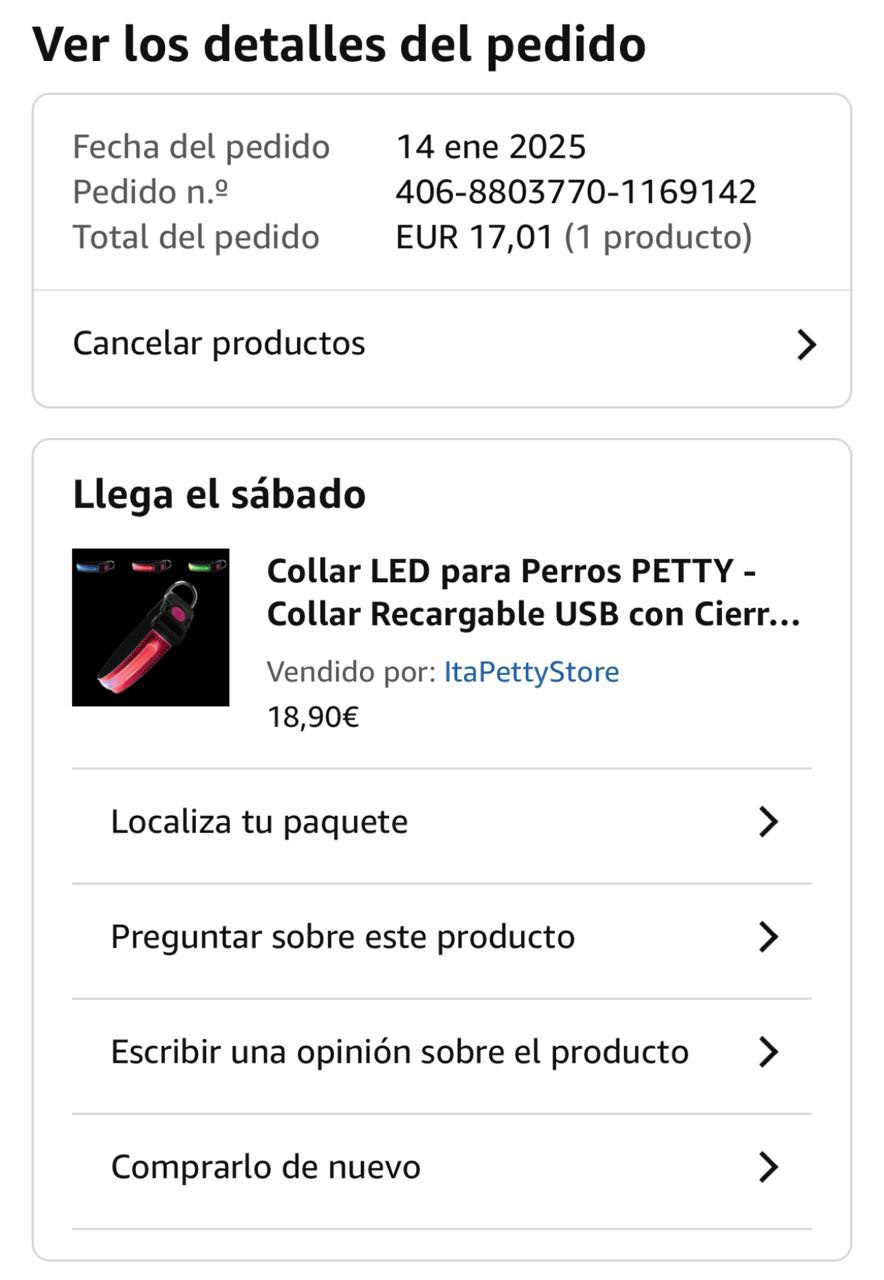The height and width of the screenshot is (1280, 884).
Task: Tap Preguntar sobre este producto
Action: pyautogui.click(x=441, y=938)
